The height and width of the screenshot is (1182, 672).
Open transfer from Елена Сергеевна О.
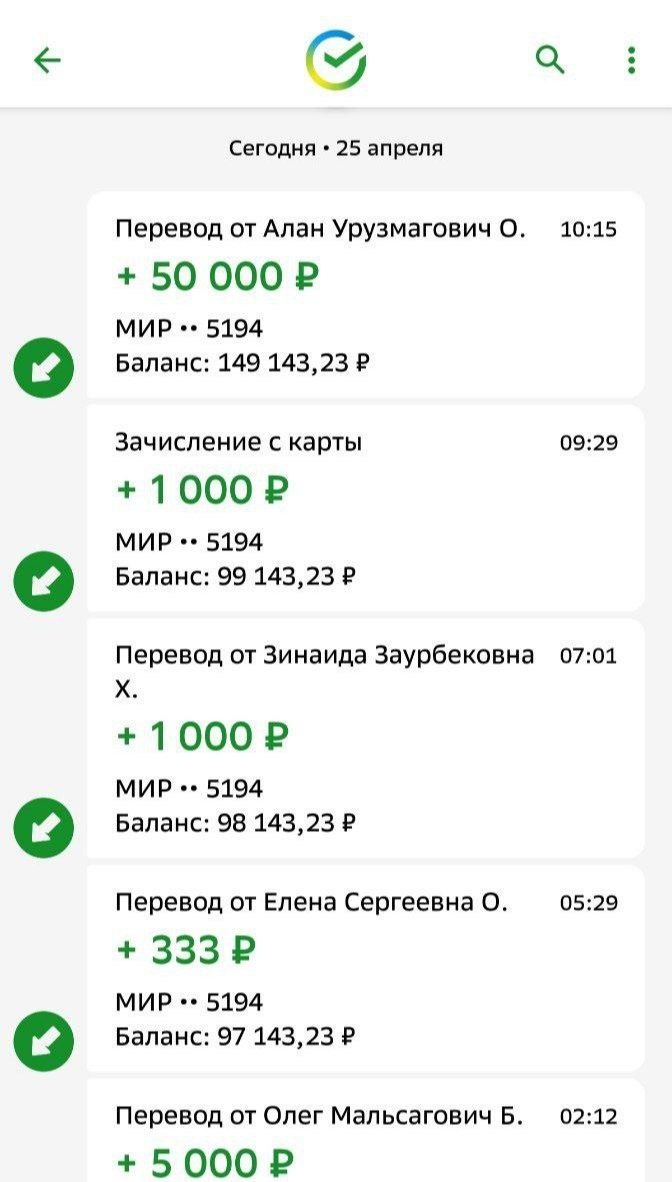(x=366, y=969)
